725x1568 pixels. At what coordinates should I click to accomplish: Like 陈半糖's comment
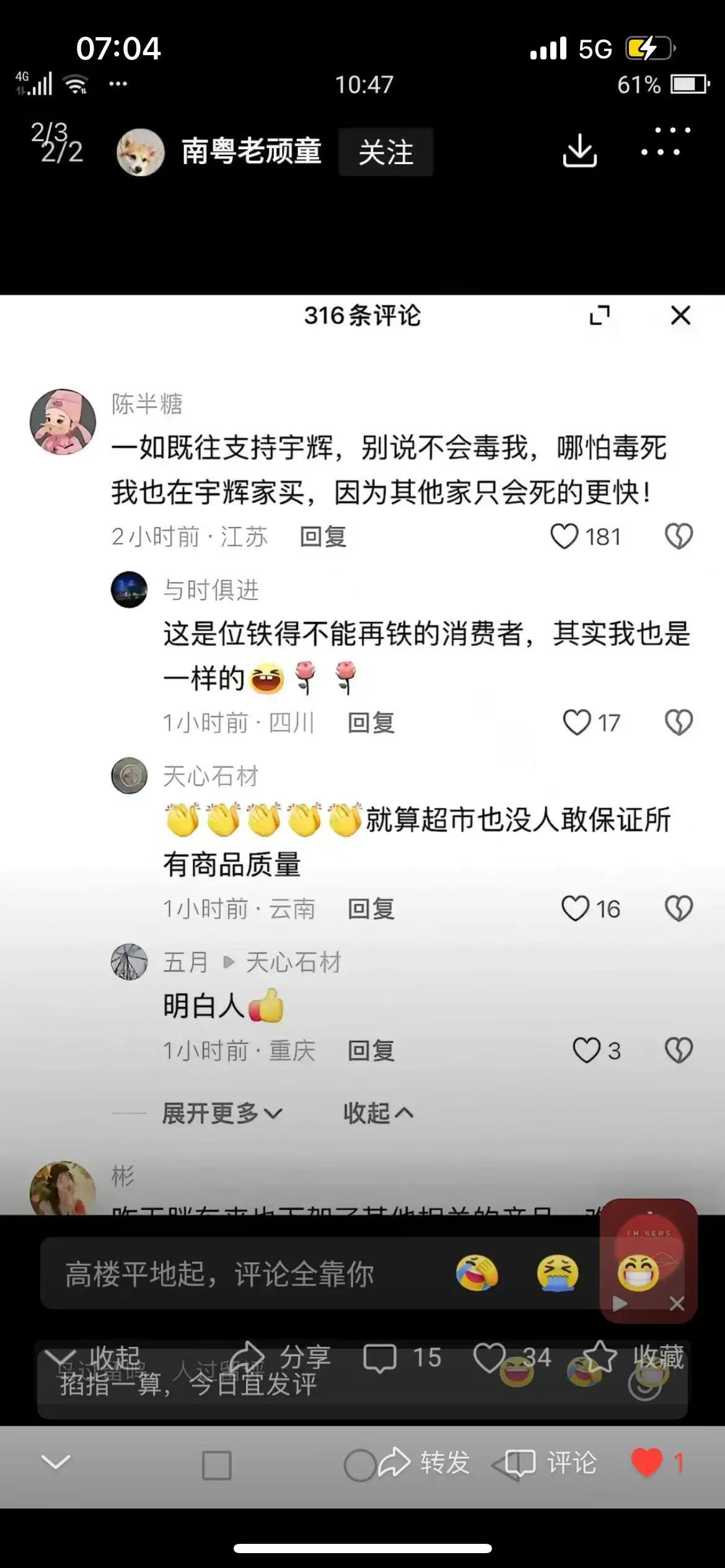565,536
